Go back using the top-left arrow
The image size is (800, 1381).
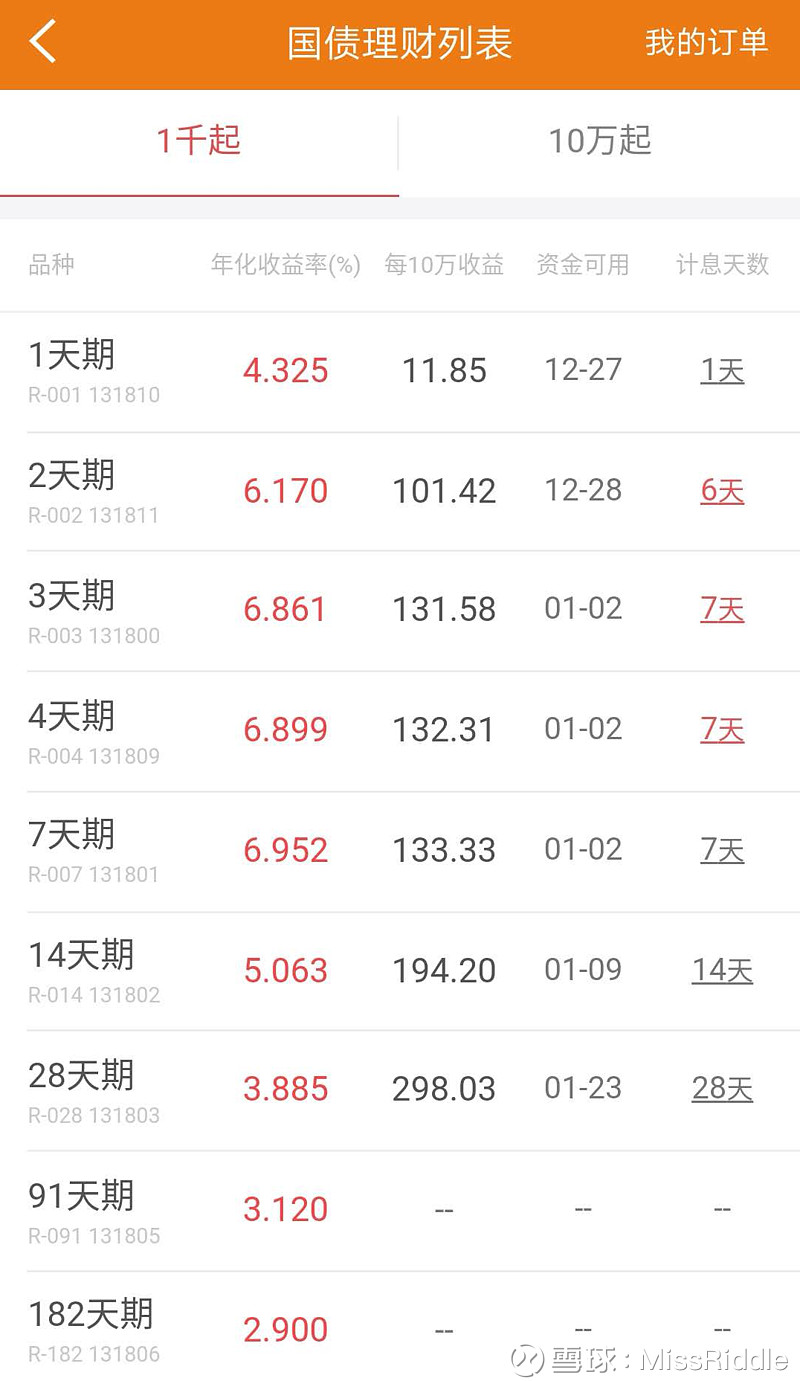pos(43,43)
